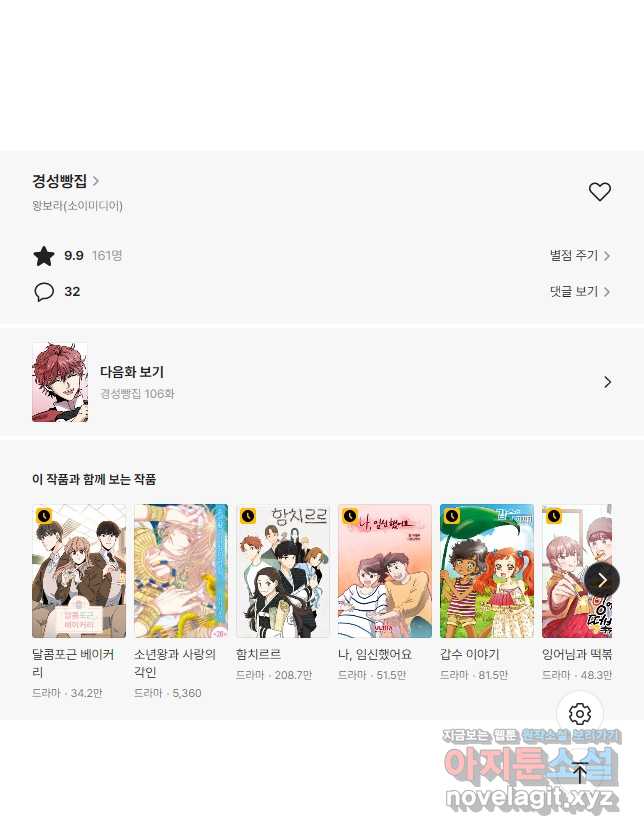The width and height of the screenshot is (644, 836).
Task: Open 댓글 보기 comments
Action: tap(579, 292)
